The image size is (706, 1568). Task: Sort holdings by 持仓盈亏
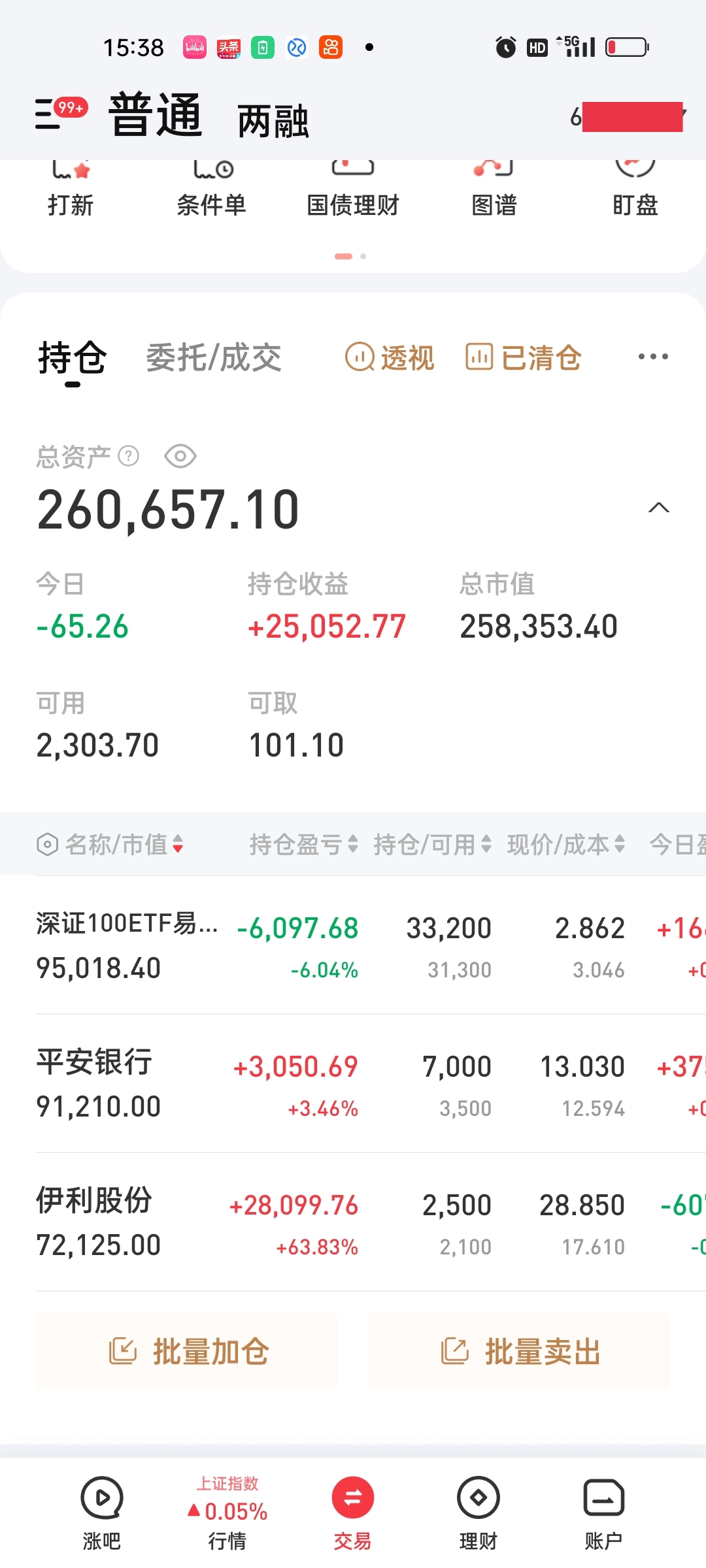click(303, 844)
